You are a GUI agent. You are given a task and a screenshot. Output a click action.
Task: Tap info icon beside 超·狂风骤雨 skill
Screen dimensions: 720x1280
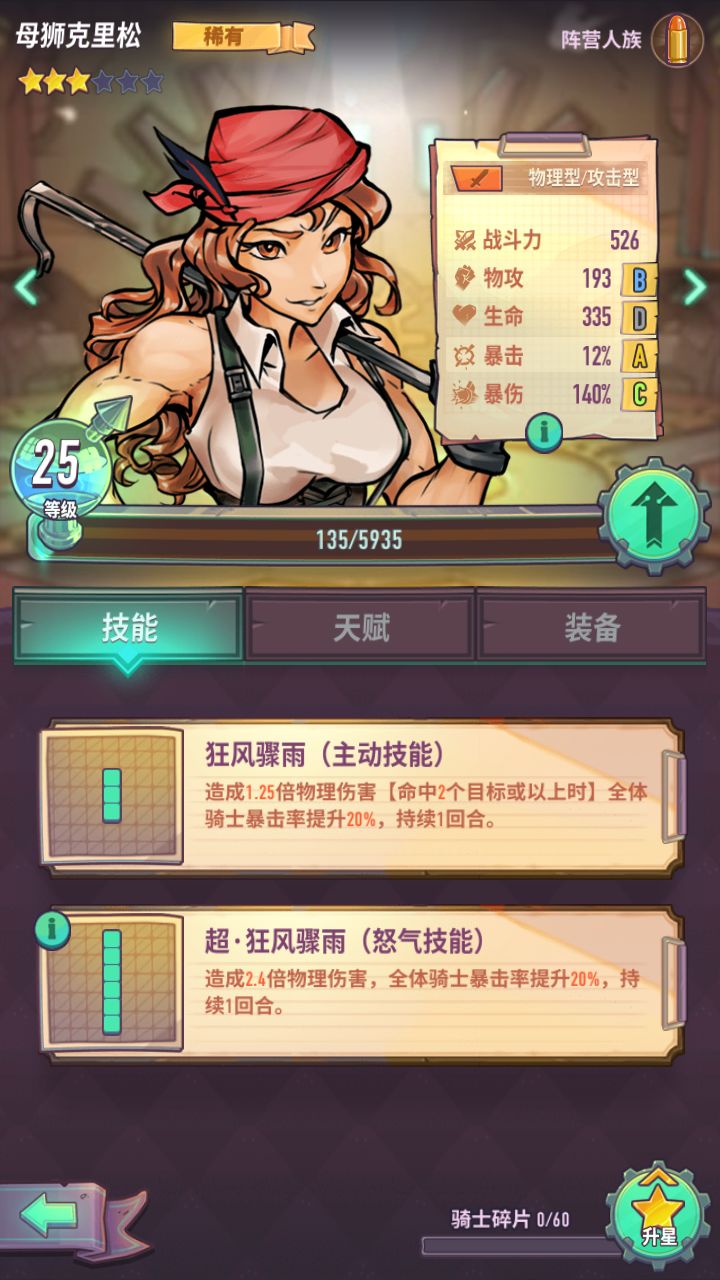(x=52, y=930)
